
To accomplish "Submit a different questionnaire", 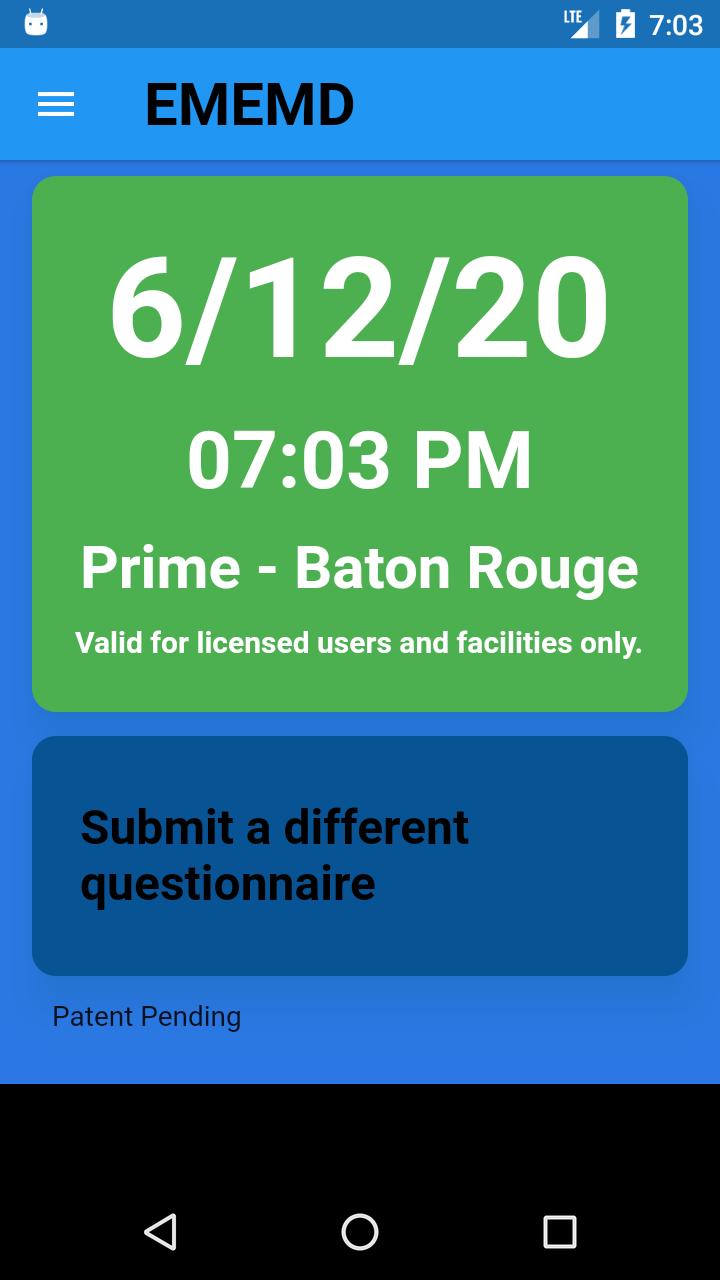I will tap(360, 856).
